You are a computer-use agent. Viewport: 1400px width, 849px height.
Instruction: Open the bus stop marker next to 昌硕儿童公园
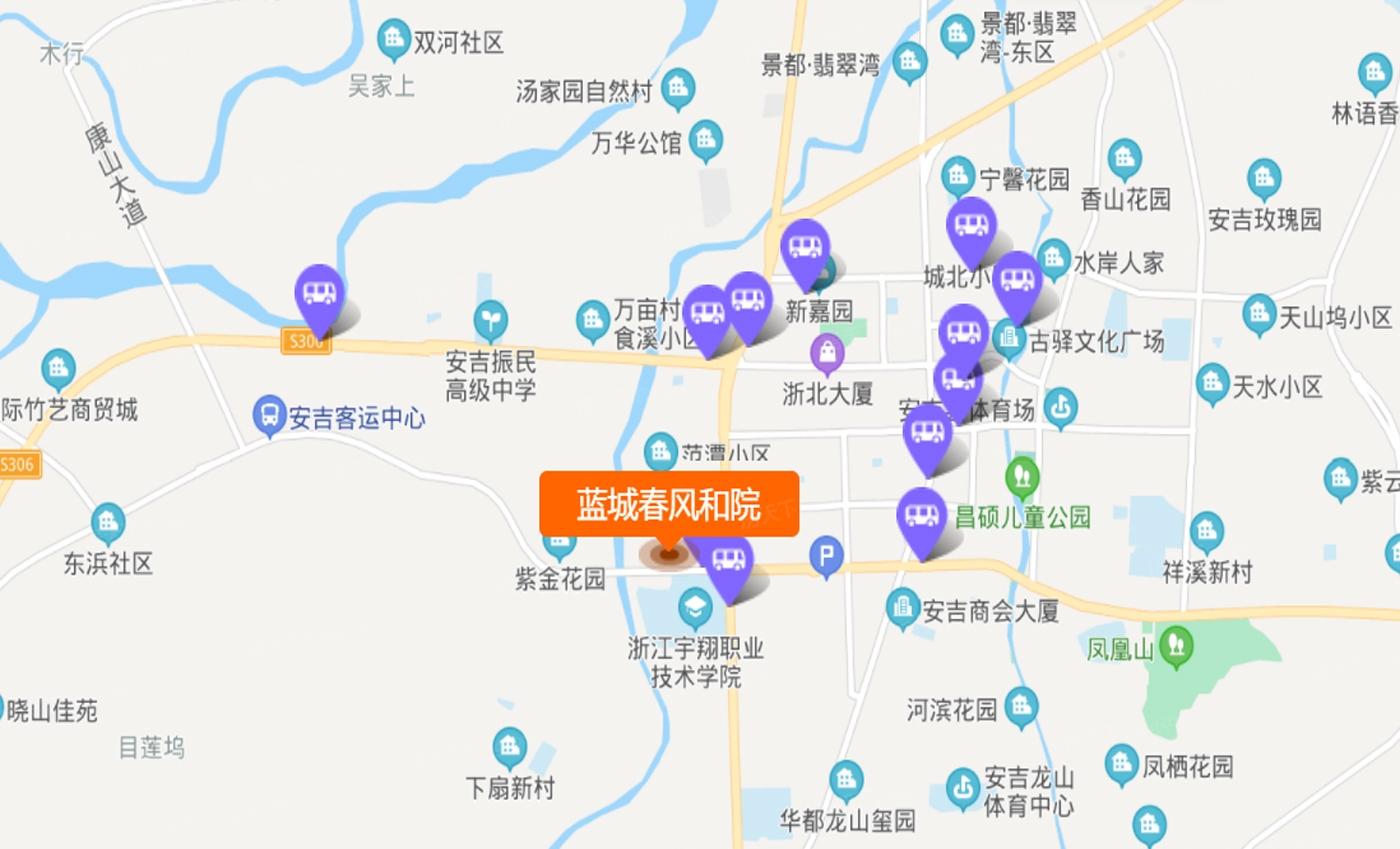point(921,517)
